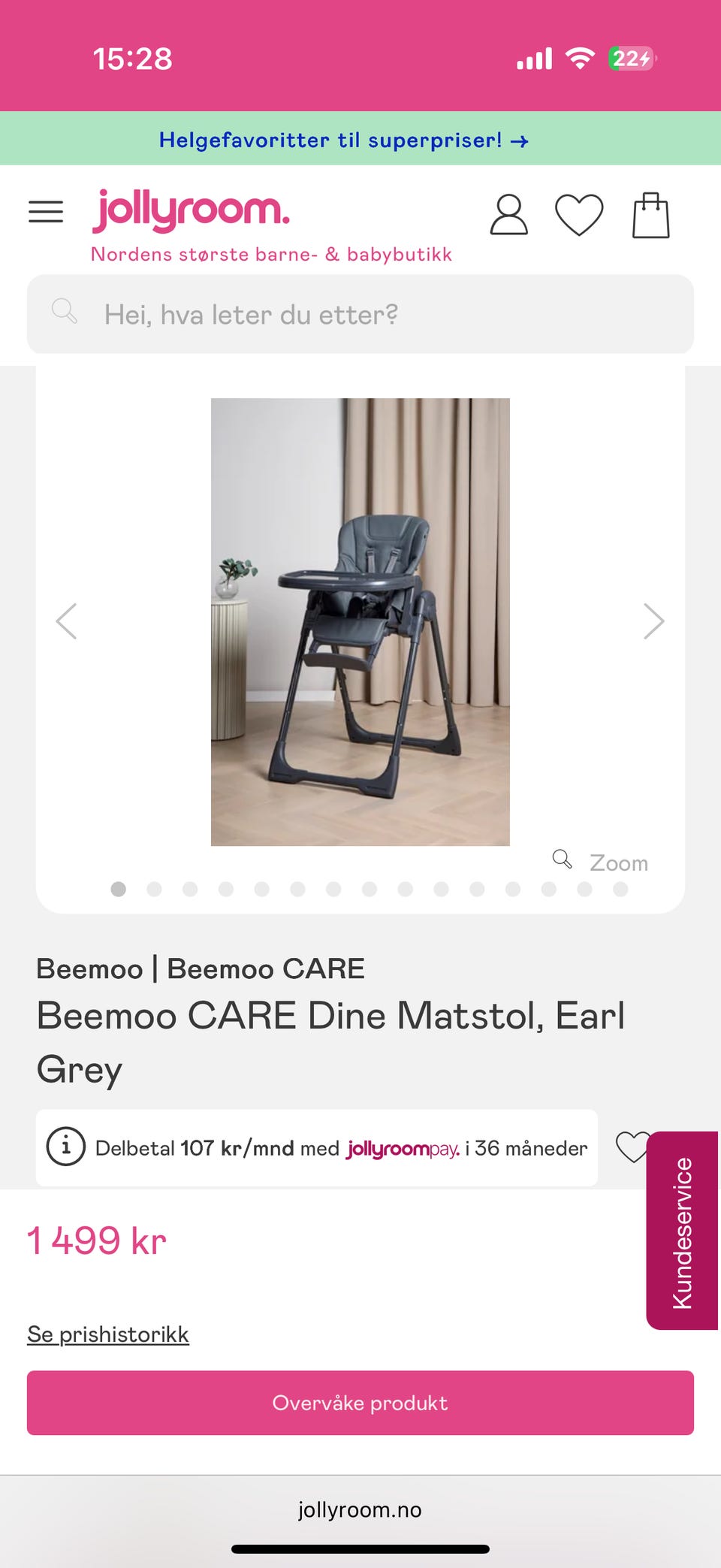Screen dimensions: 721x1568
Task: Select the first carousel pagination dot
Action: coord(118,889)
